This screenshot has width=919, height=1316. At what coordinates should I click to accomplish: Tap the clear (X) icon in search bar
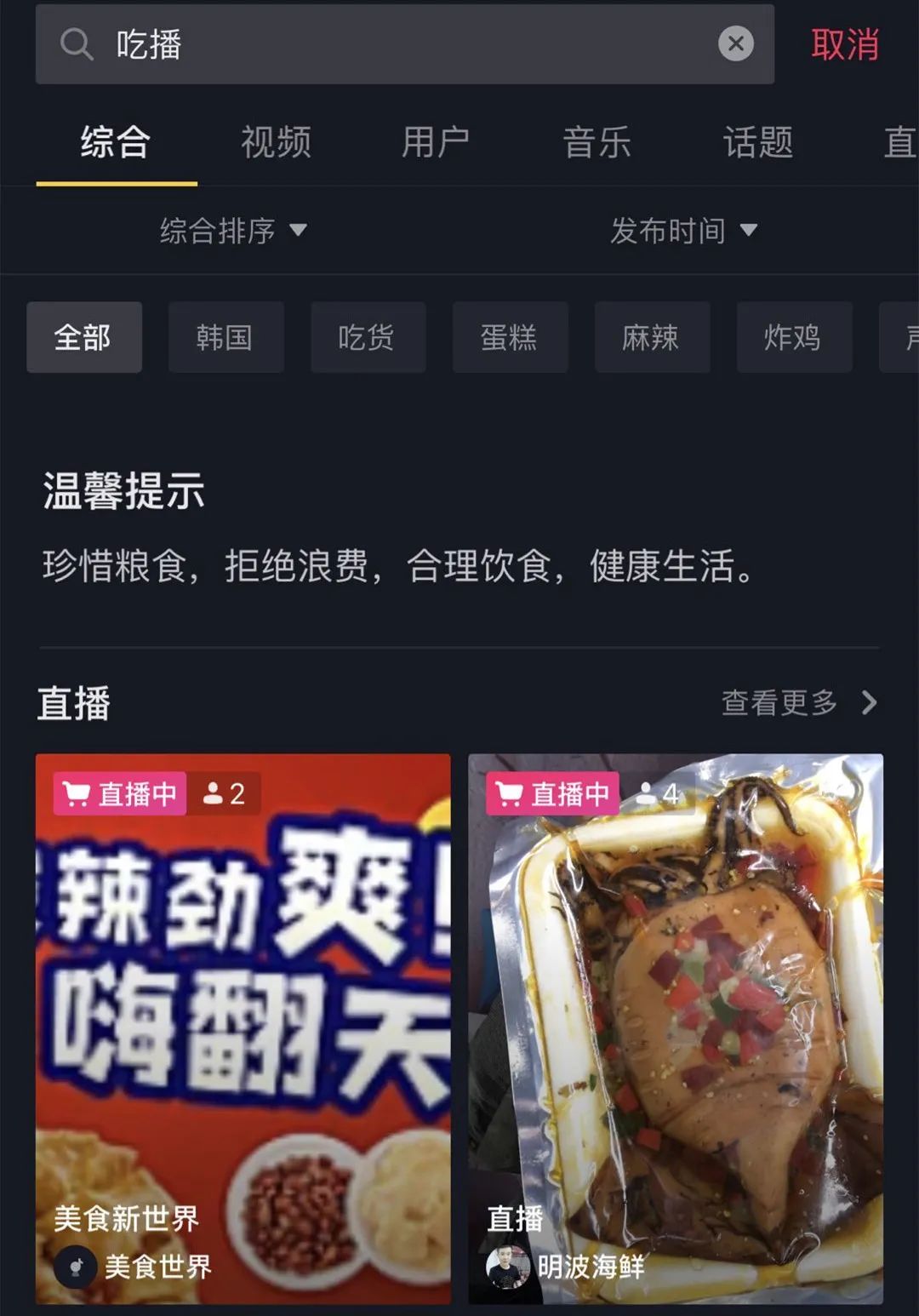click(x=733, y=44)
